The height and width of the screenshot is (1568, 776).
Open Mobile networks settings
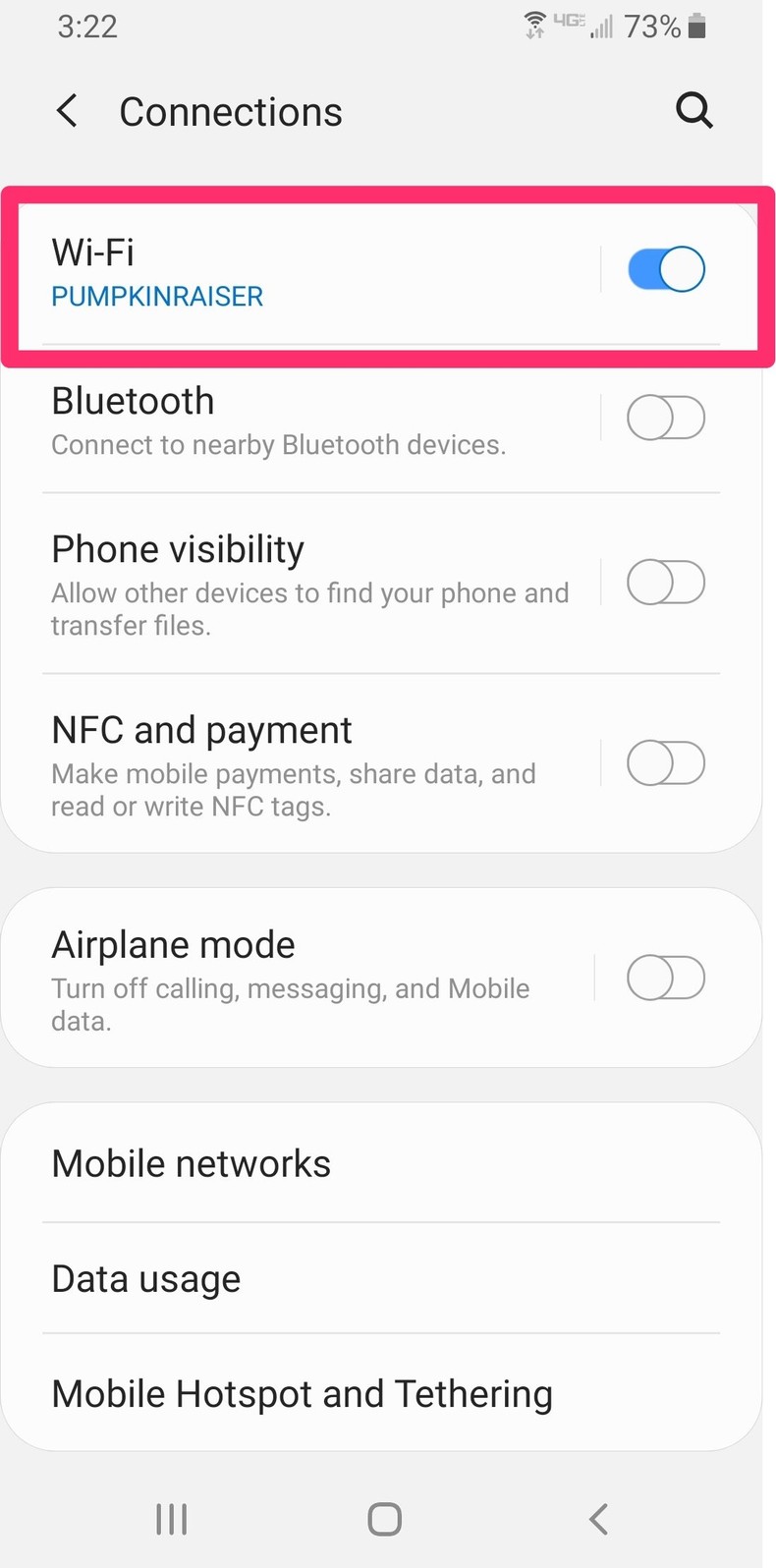tap(295, 1162)
